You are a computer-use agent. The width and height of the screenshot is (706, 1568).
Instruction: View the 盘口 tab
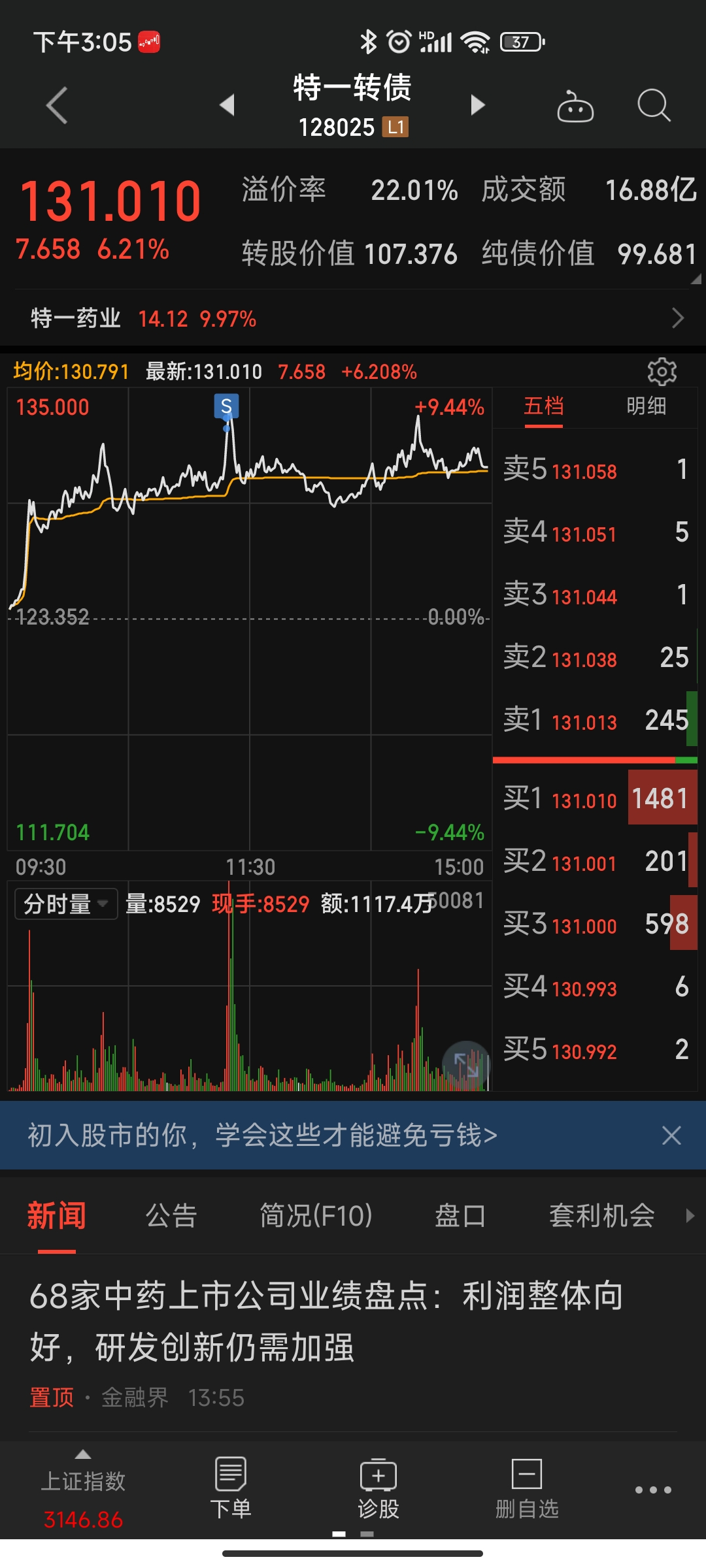click(x=460, y=1216)
